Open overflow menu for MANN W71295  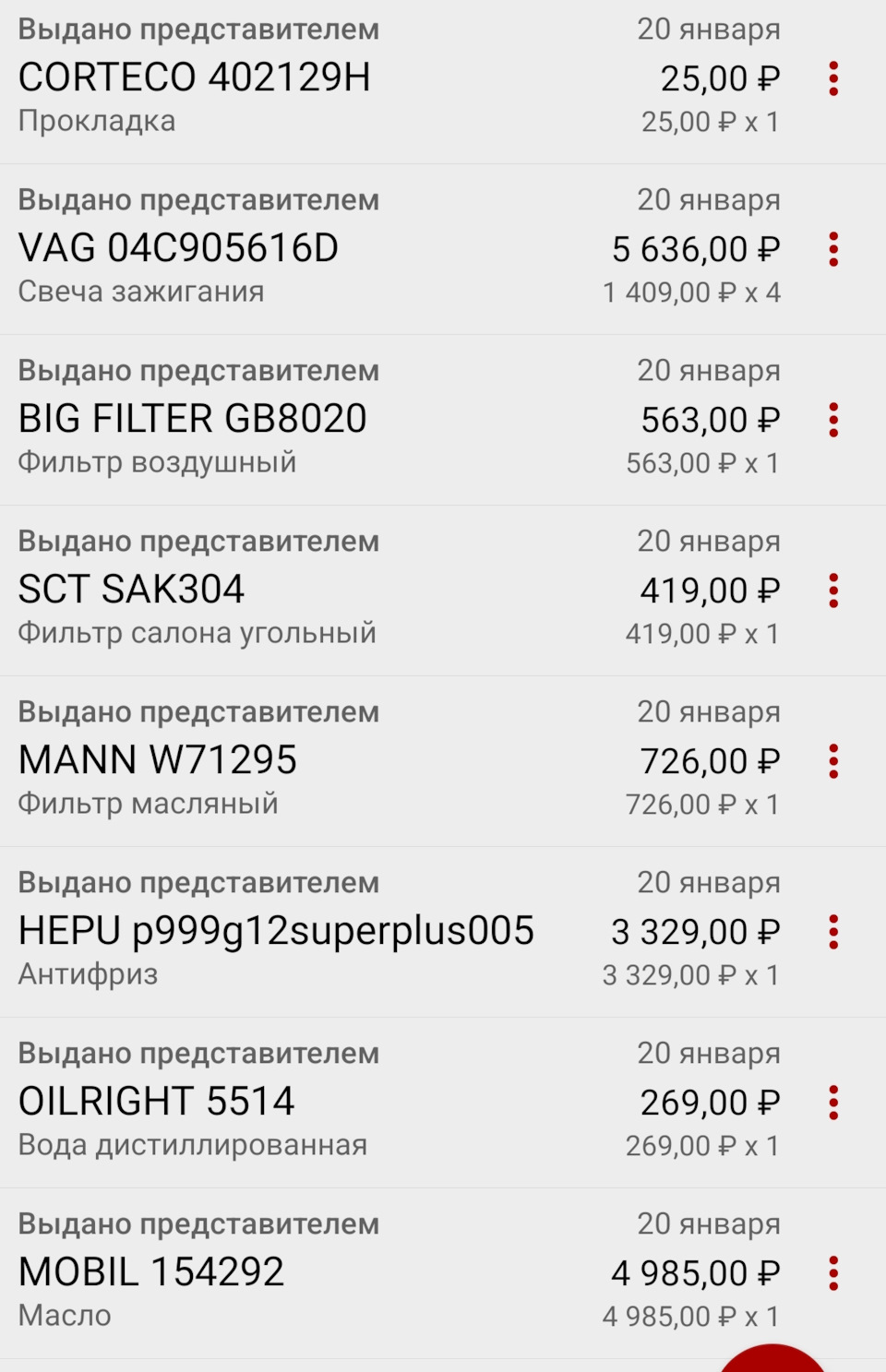pos(833,761)
